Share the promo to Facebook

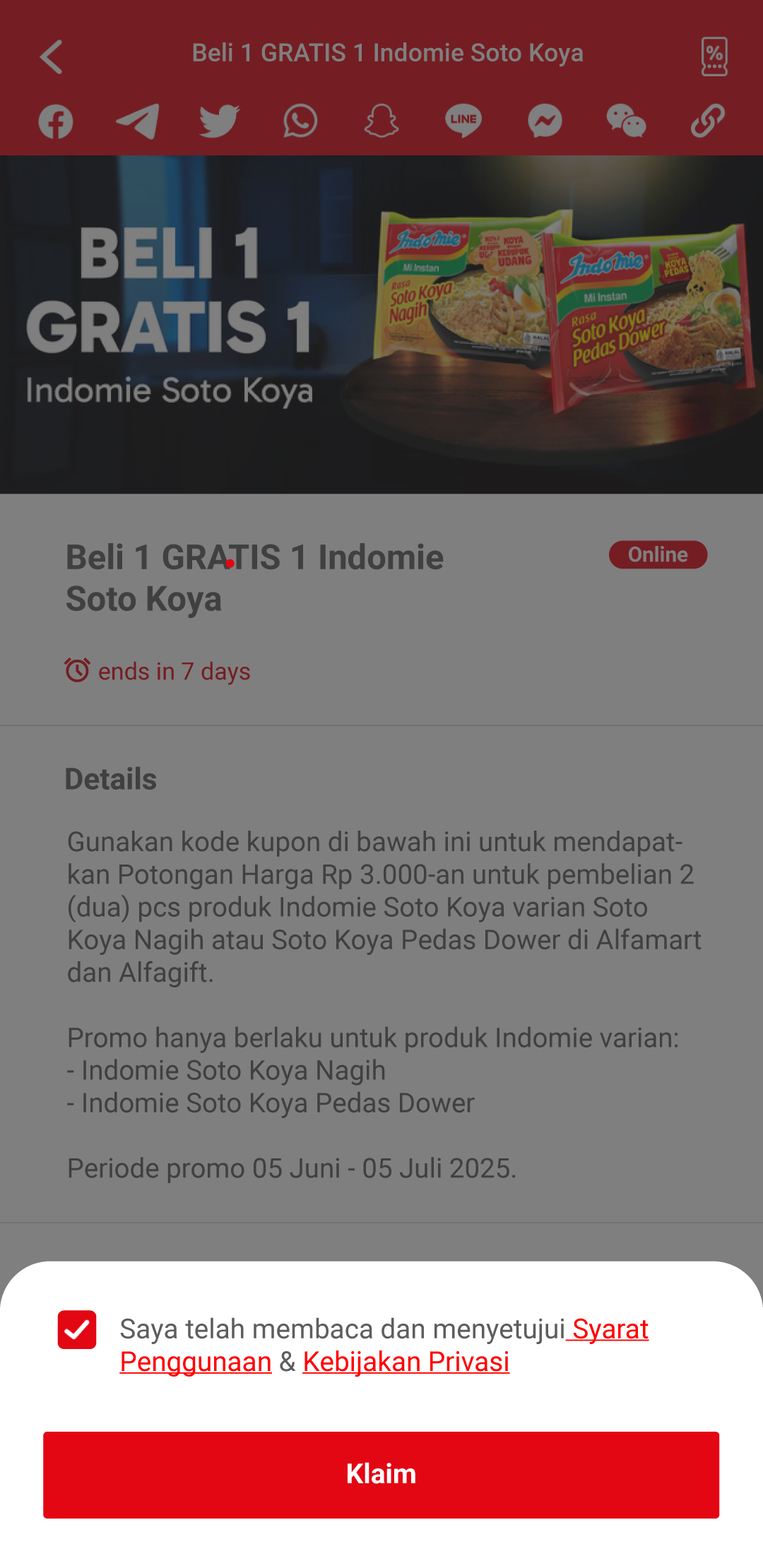pyautogui.click(x=56, y=121)
